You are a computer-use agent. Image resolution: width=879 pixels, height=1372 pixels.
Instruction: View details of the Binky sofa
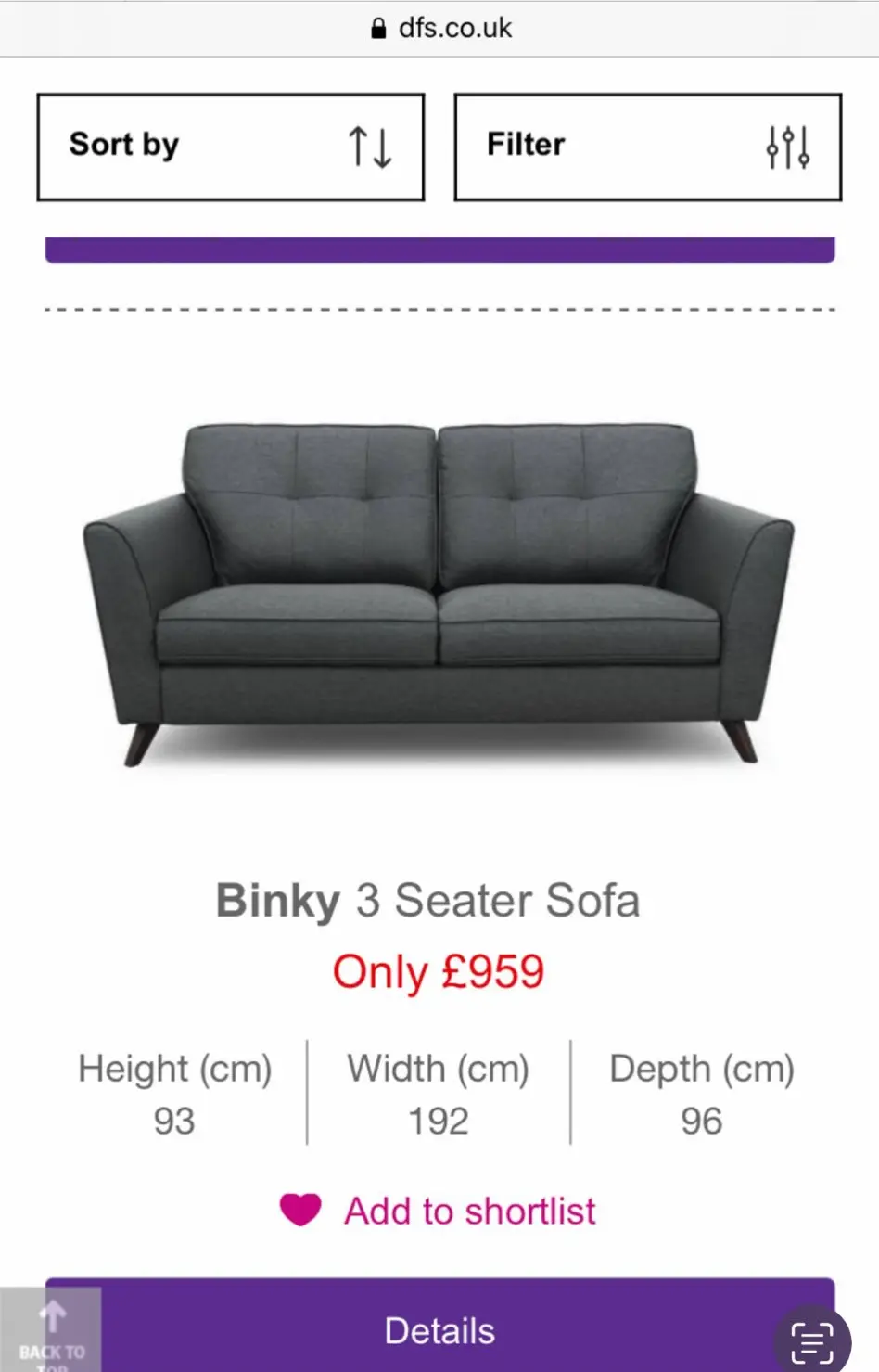click(x=439, y=1330)
